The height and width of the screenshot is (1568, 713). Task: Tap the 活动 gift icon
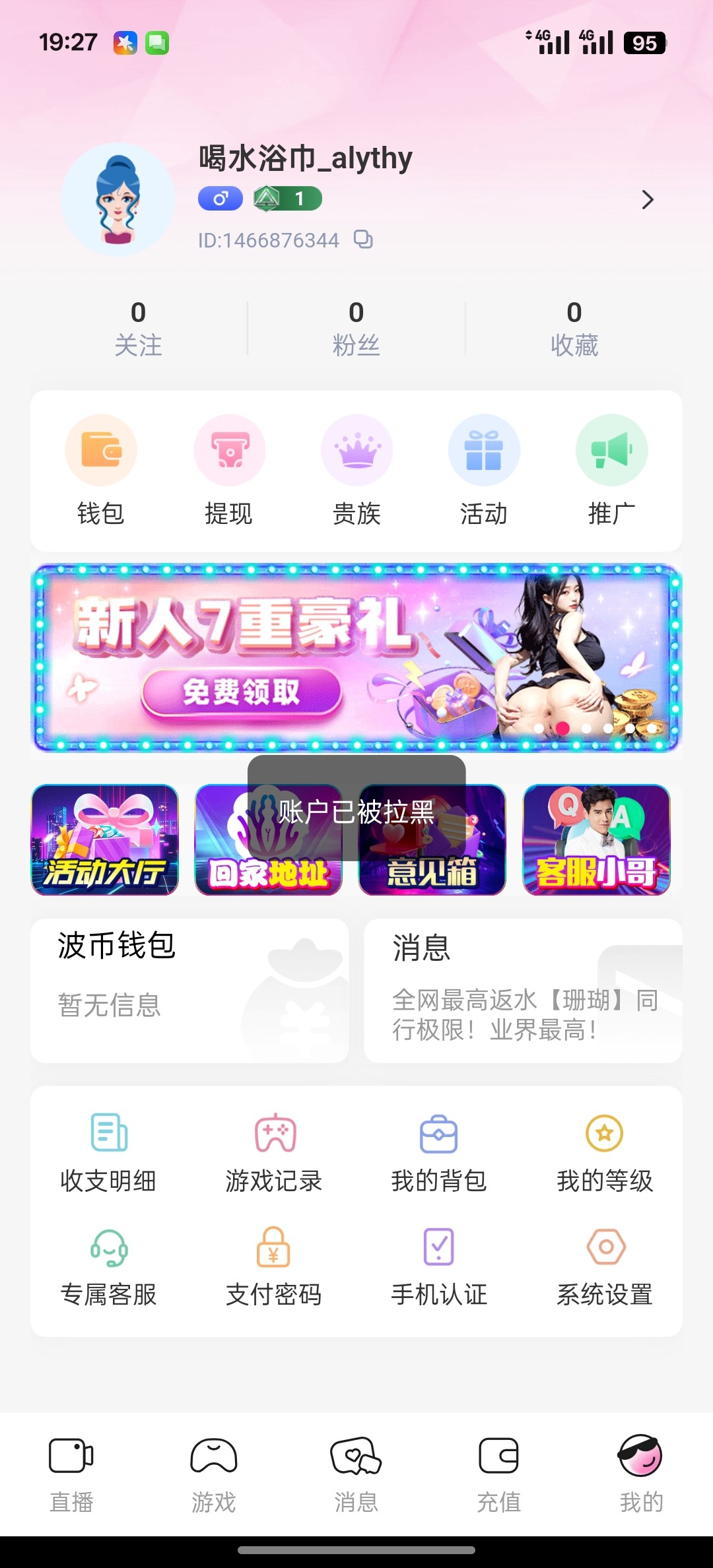484,449
